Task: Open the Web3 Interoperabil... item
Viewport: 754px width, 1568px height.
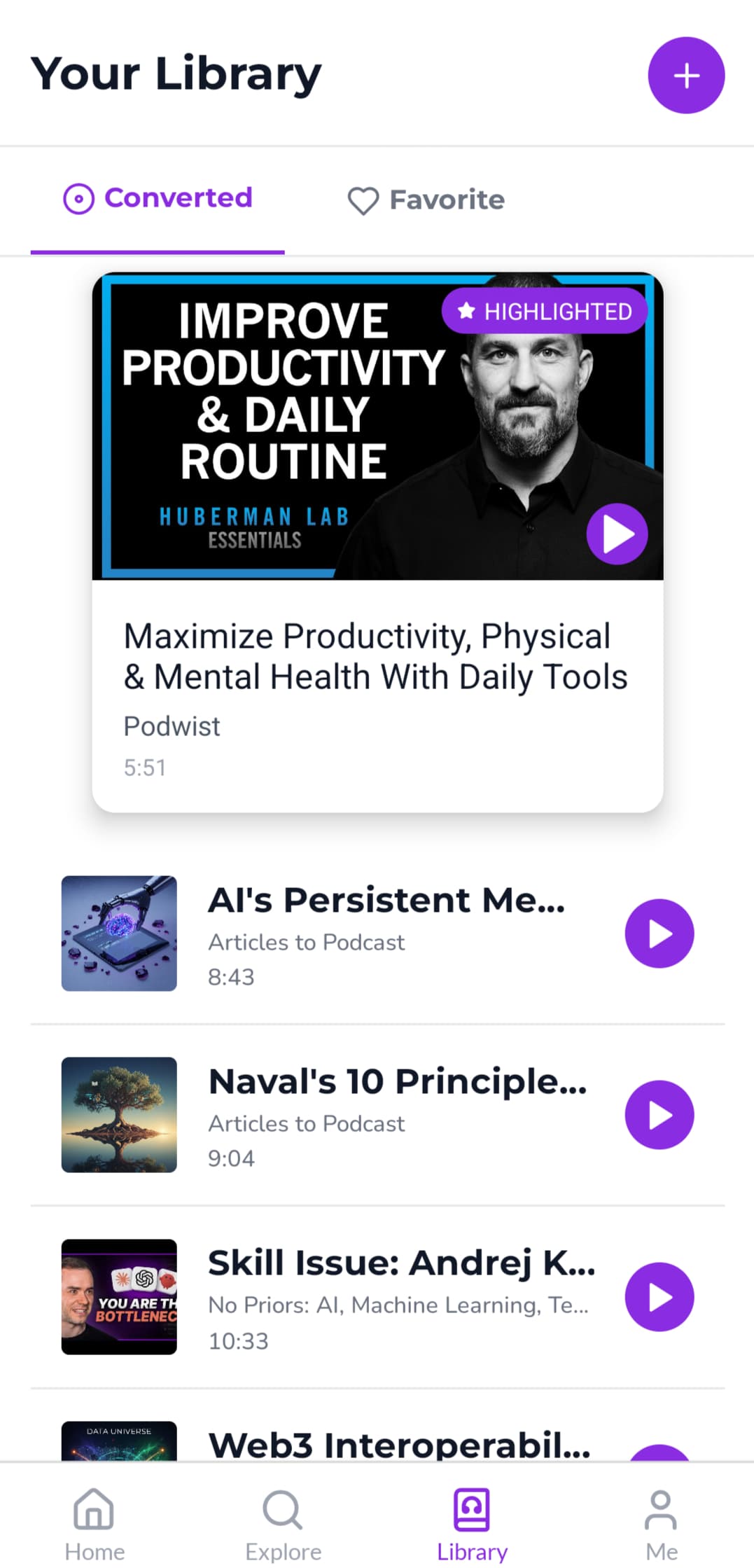Action: (x=377, y=1441)
